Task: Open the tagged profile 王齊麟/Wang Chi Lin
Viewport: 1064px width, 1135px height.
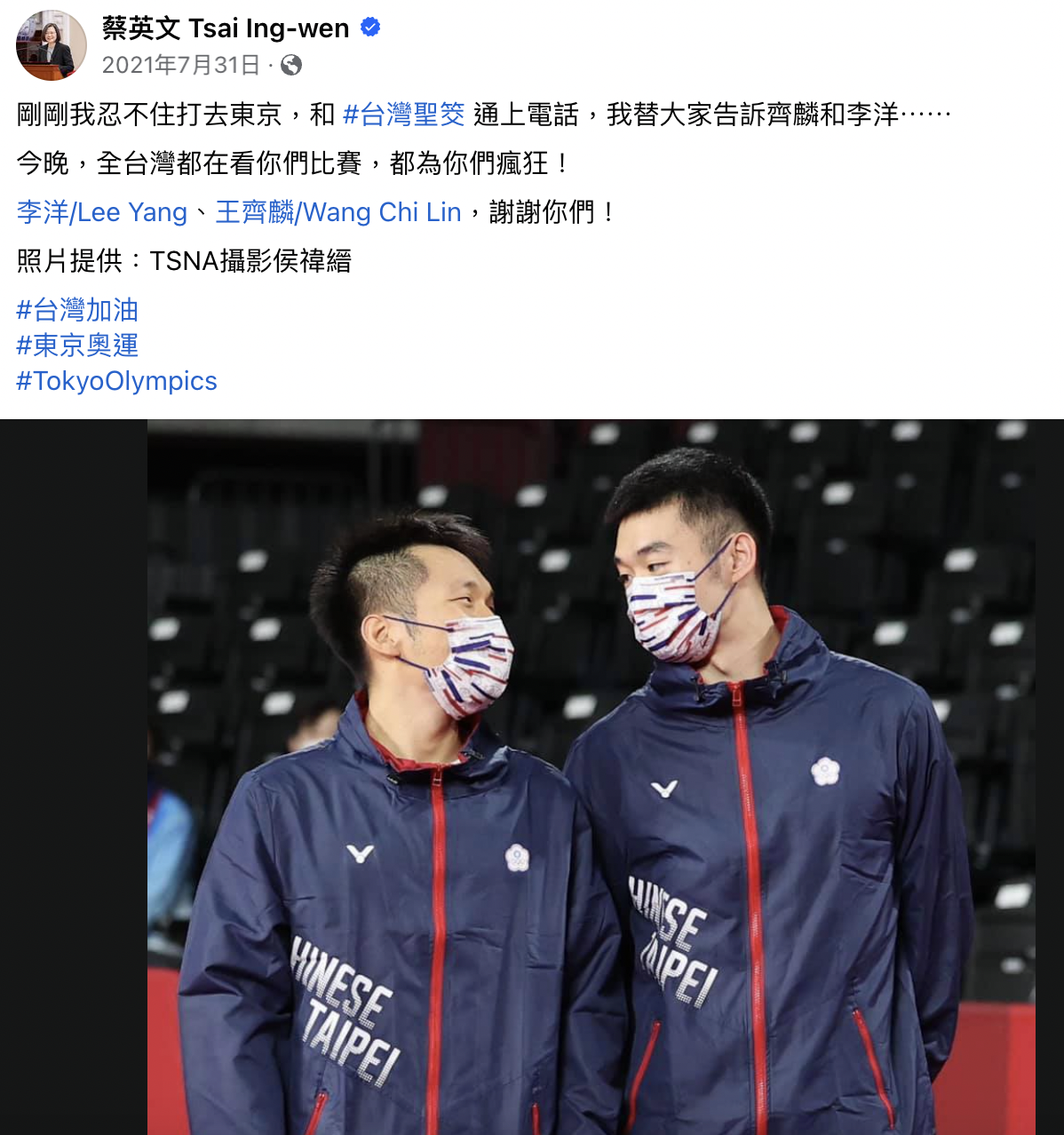Action: pyautogui.click(x=338, y=212)
